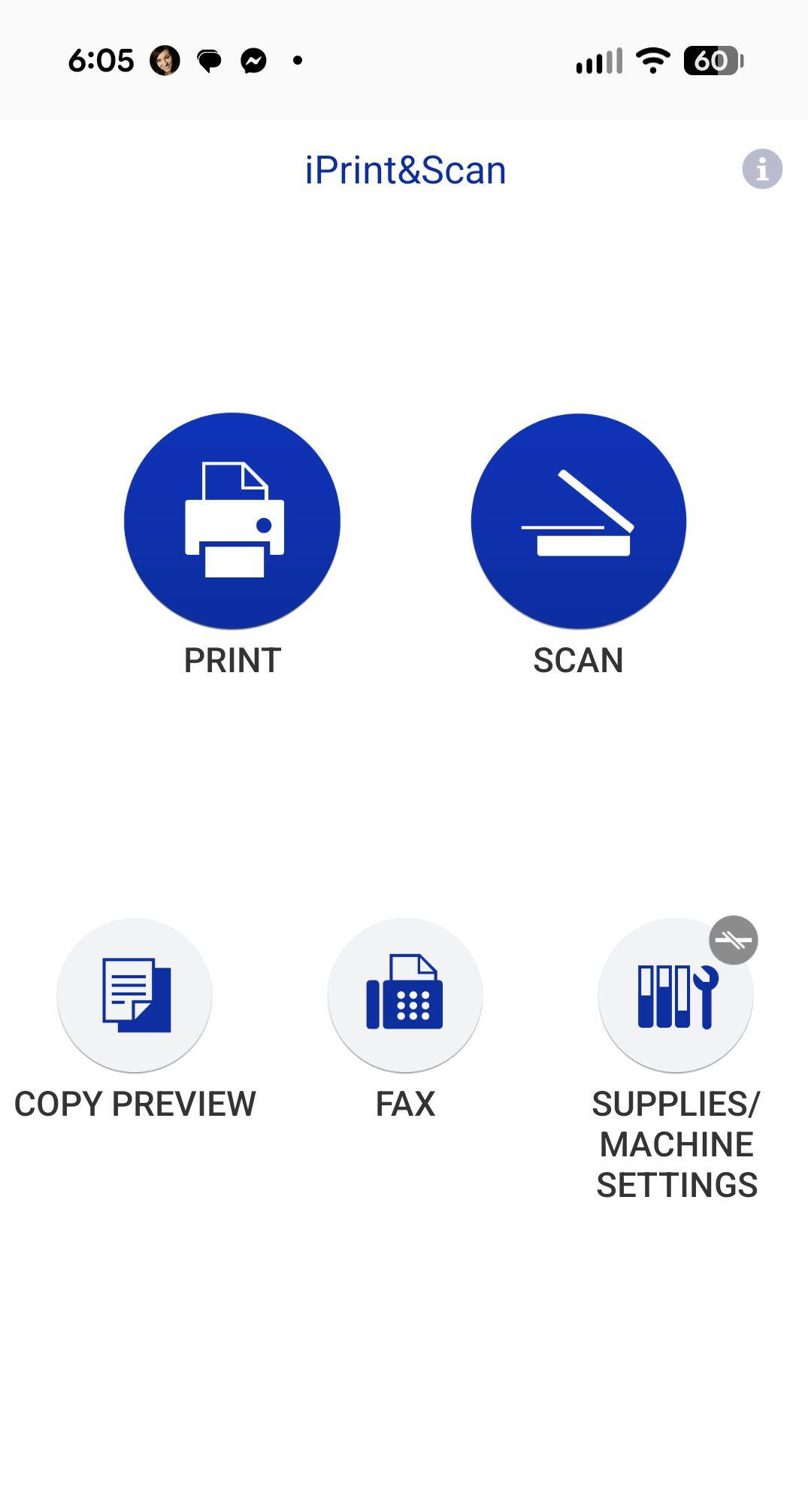Select the PRINT label
Screen dimensions: 808x1512
click(232, 661)
